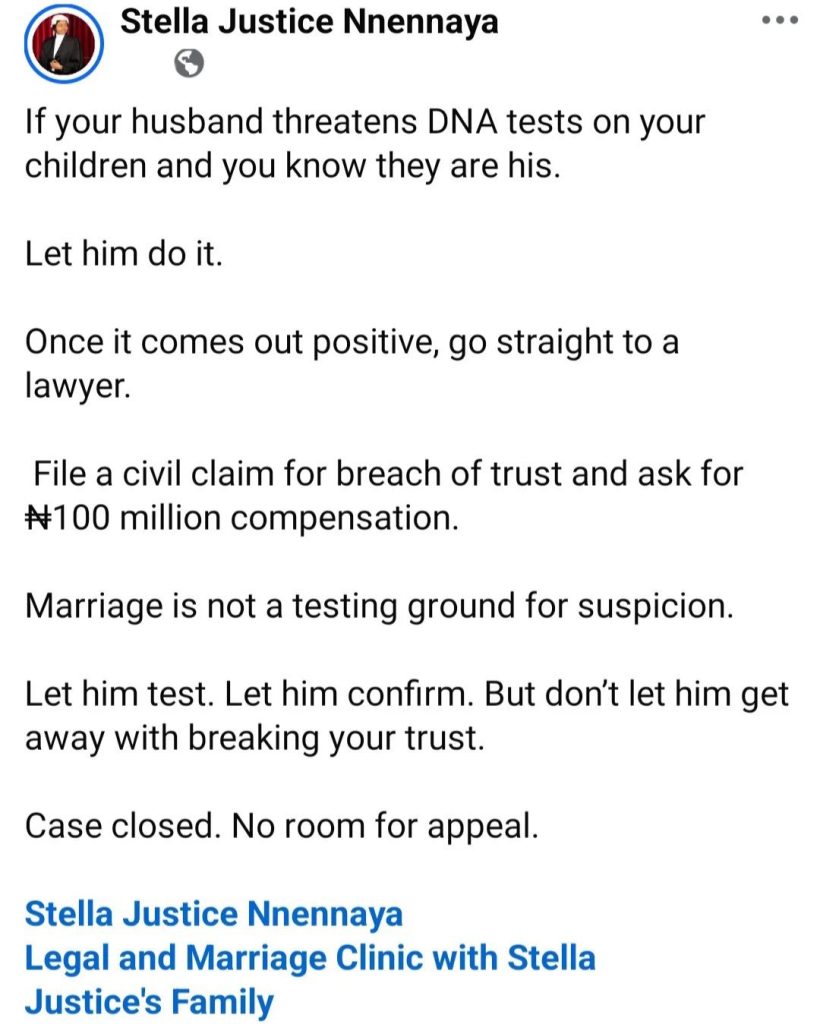Image resolution: width=820 pixels, height=1024 pixels.
Task: Open the blue Stella Justice Nnennaya link
Action: pyautogui.click(x=214, y=913)
